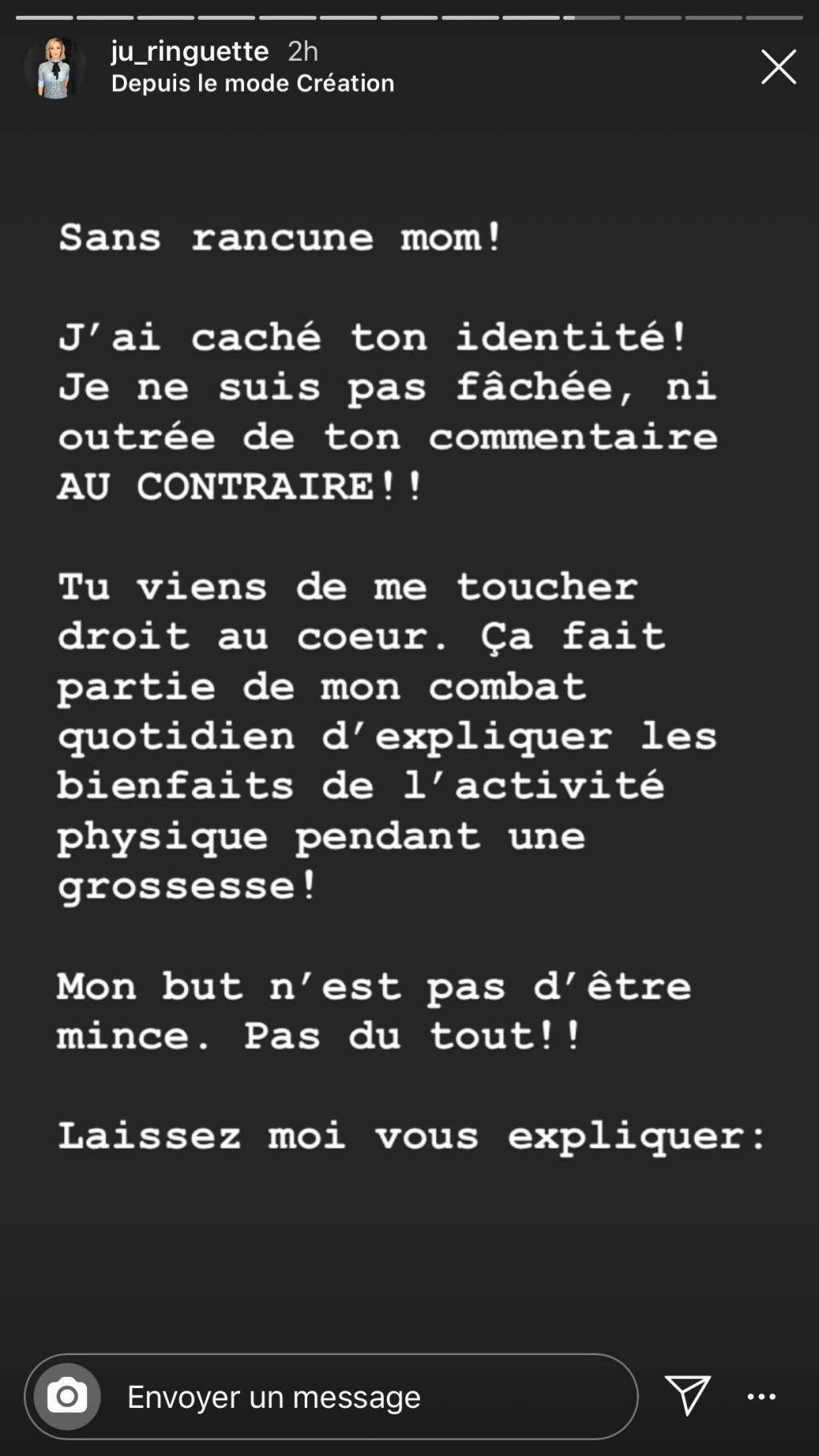Open the camera reply icon
The image size is (819, 1456).
(x=67, y=1397)
